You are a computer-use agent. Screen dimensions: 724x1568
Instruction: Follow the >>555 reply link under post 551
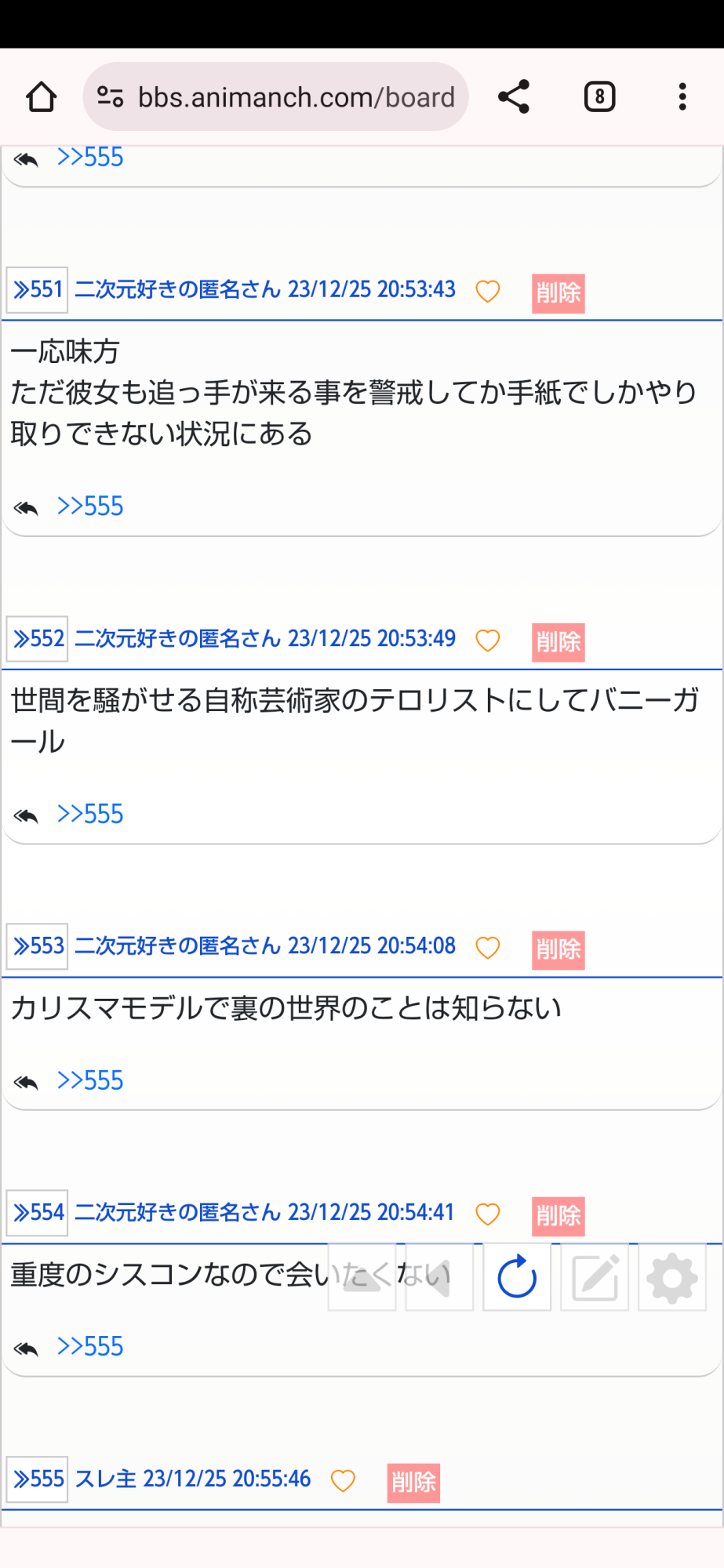pyautogui.click(x=89, y=506)
